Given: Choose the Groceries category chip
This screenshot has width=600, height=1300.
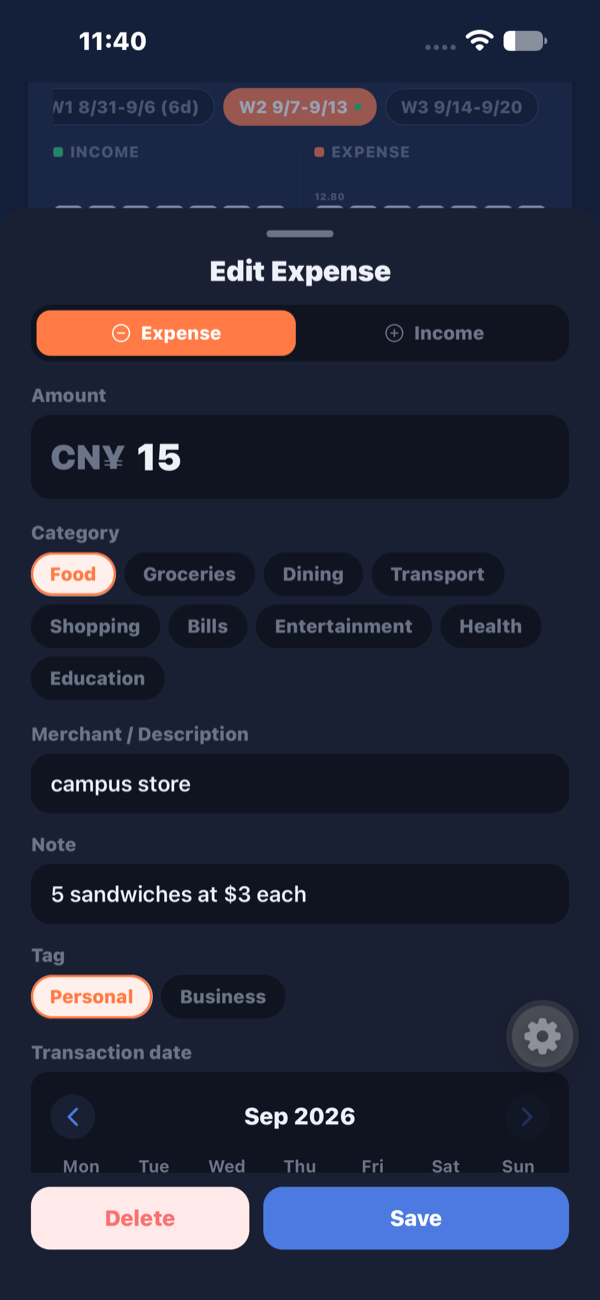Looking at the screenshot, I should pyautogui.click(x=189, y=574).
